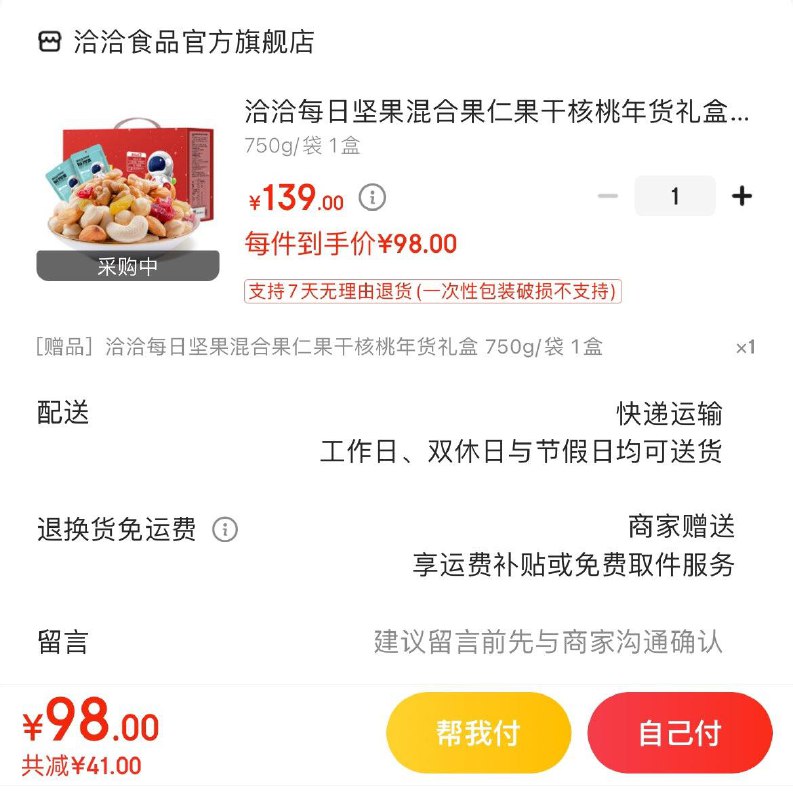
Task: Click the shop icon beside 洽洽食品官方旗舰店
Action: coord(50,43)
